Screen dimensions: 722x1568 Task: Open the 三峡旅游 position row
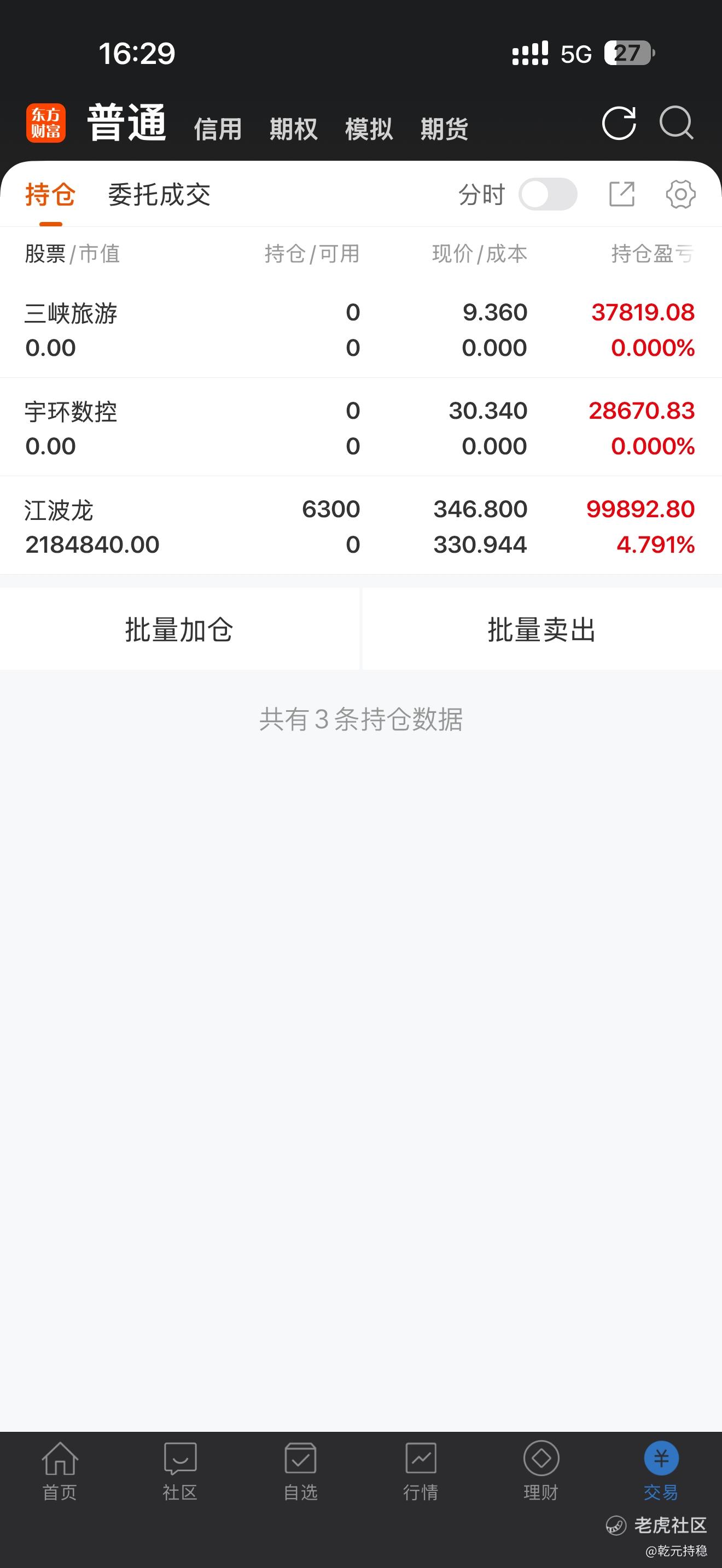tap(360, 329)
